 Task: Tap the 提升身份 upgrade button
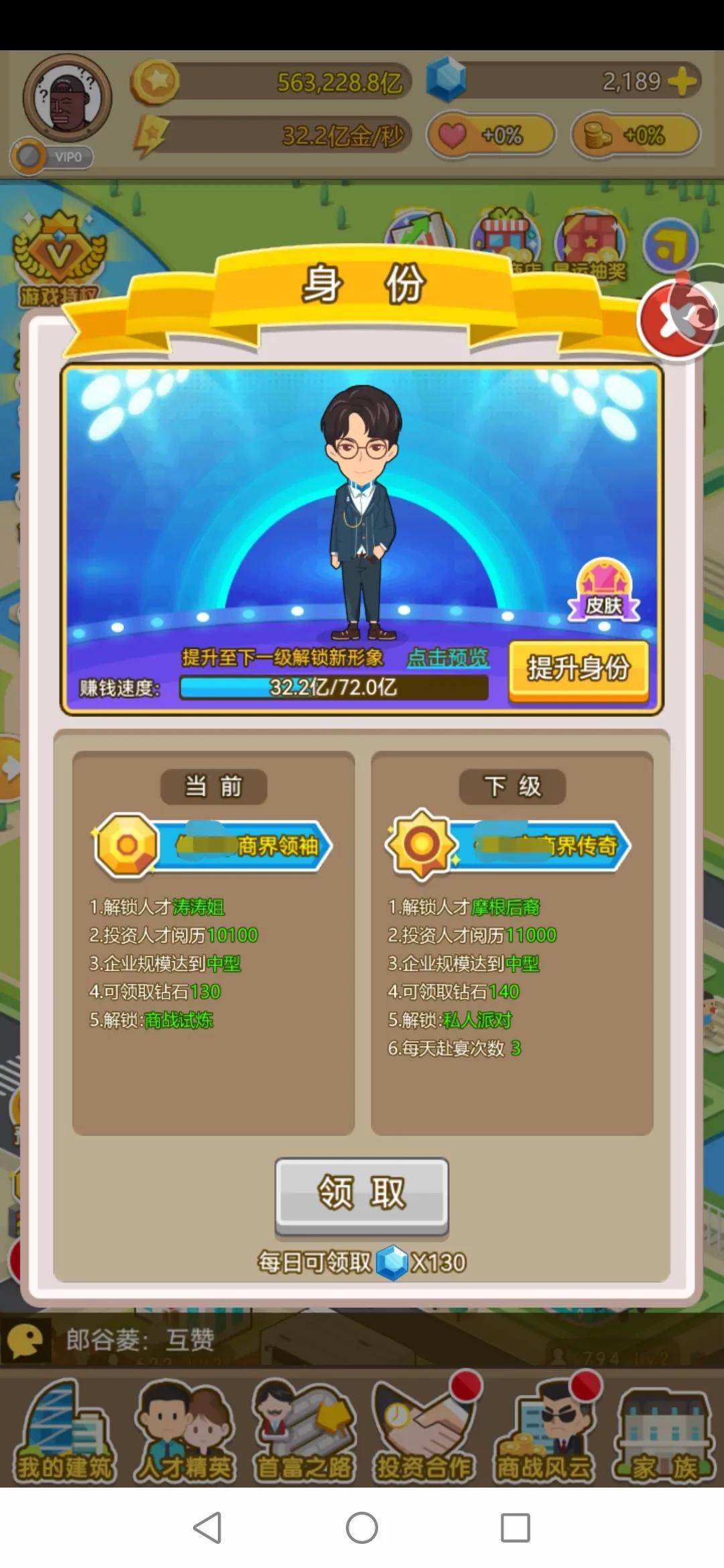pyautogui.click(x=579, y=669)
